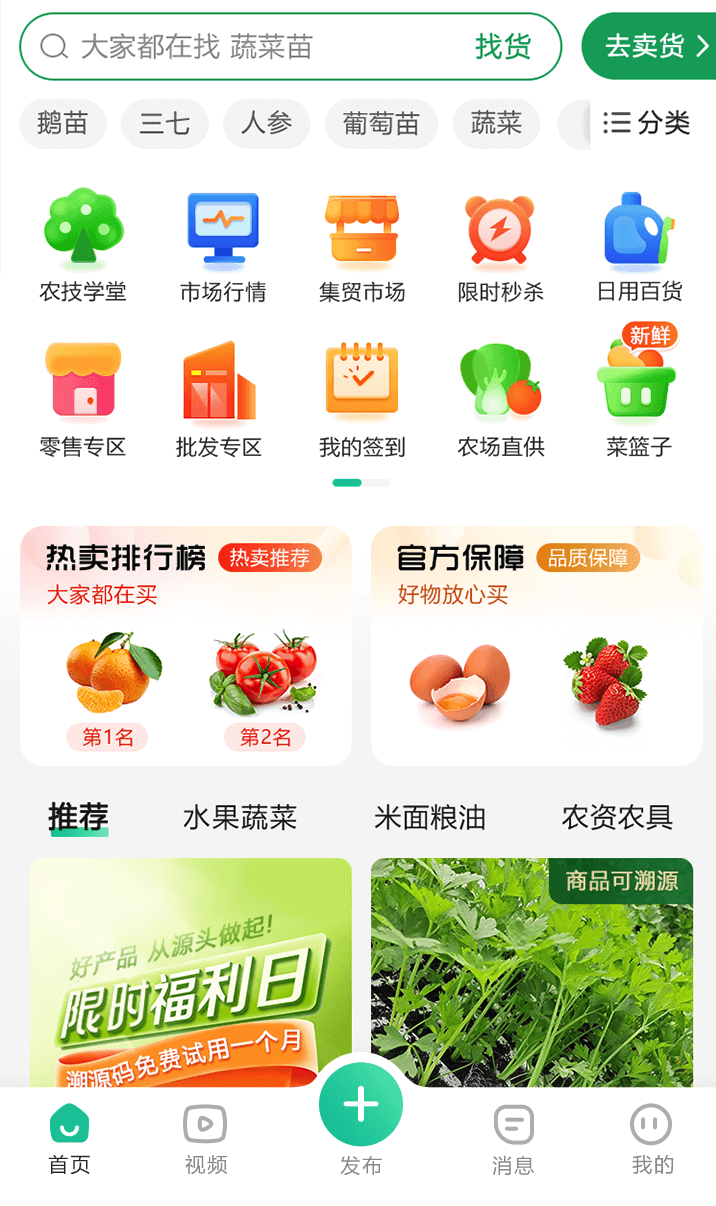Open 我的签到 daily check-in
716x1206 pixels.
pos(362,400)
